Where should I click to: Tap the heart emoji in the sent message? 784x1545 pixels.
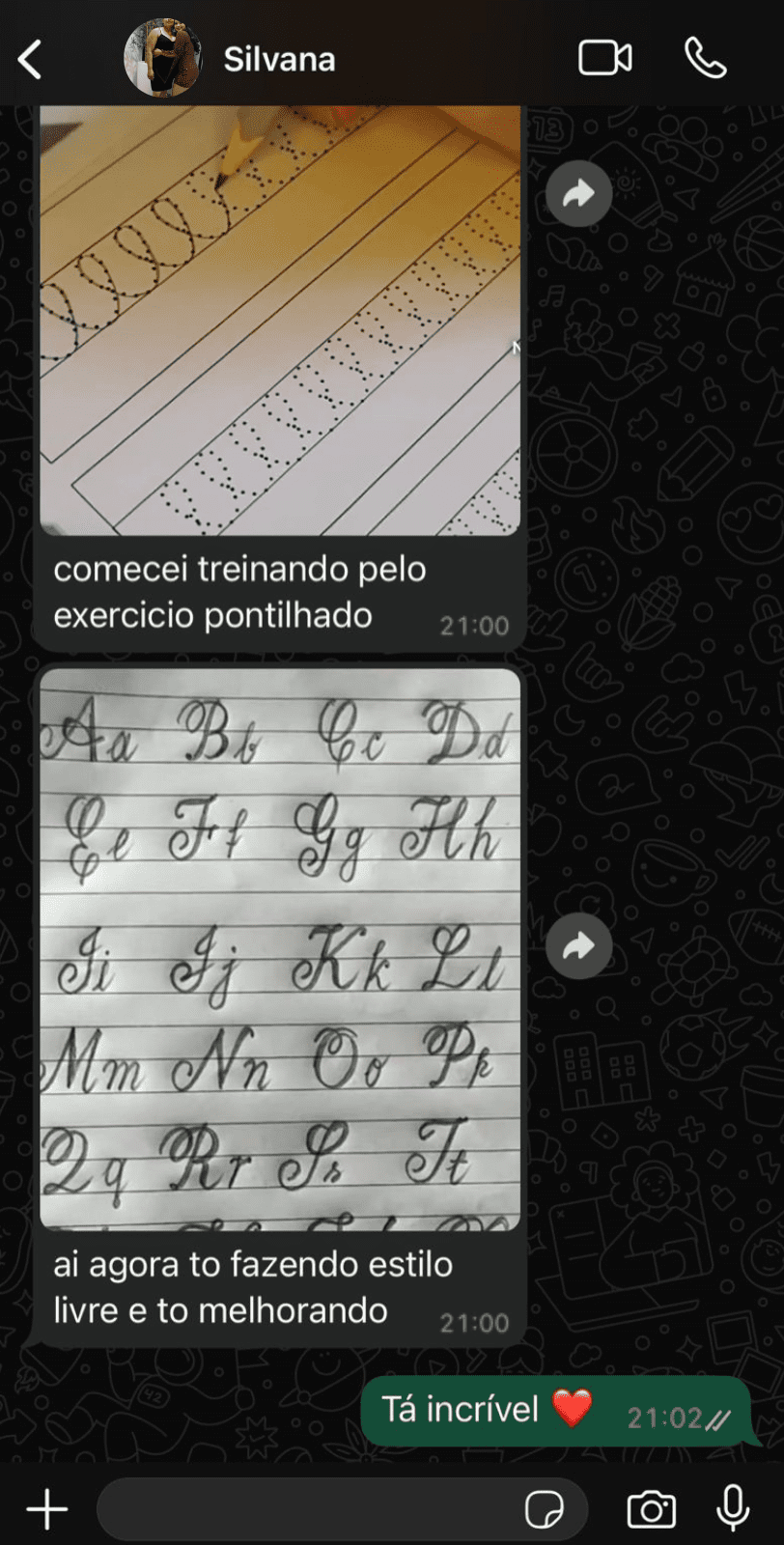574,1410
